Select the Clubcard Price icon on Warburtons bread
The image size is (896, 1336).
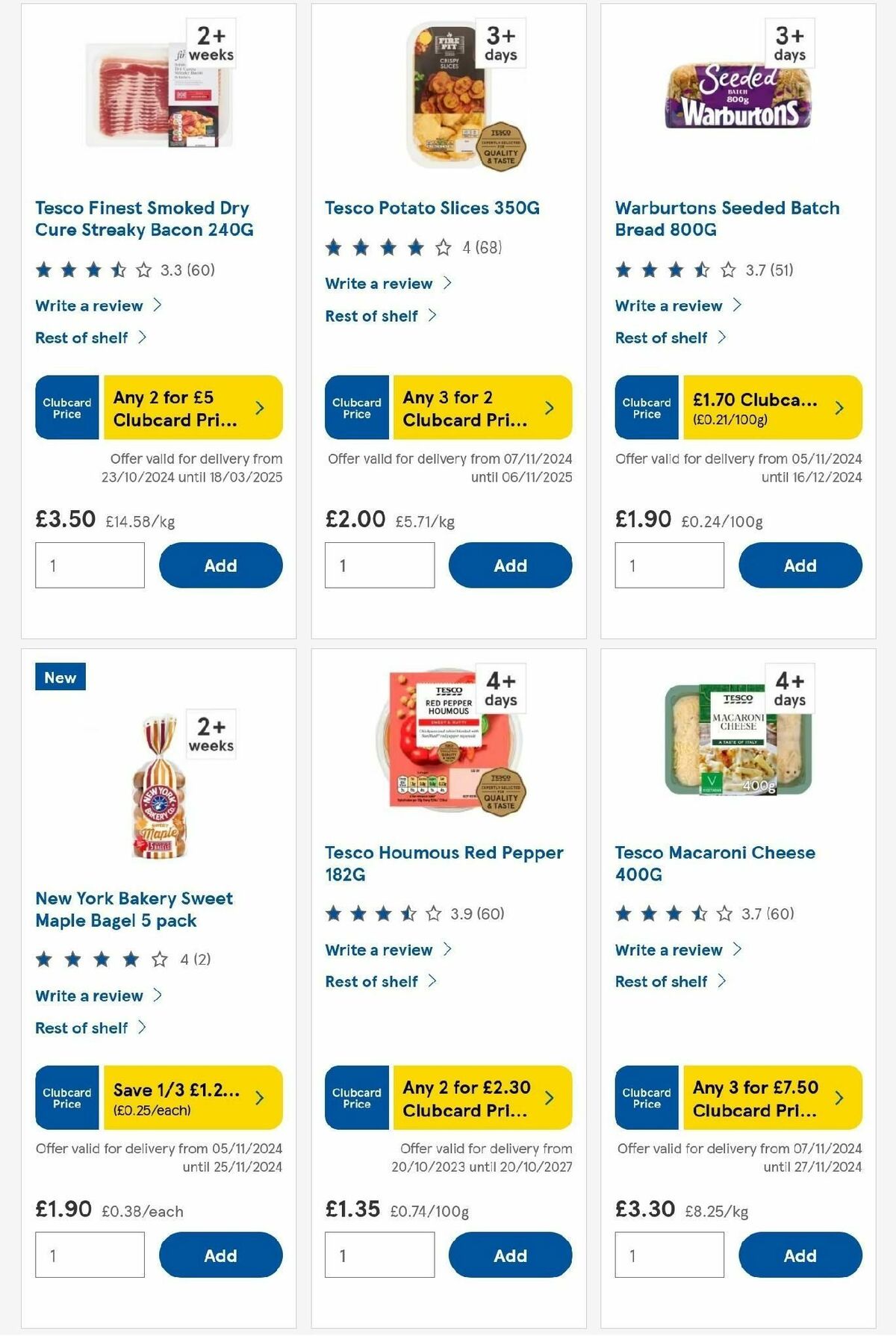tap(645, 407)
